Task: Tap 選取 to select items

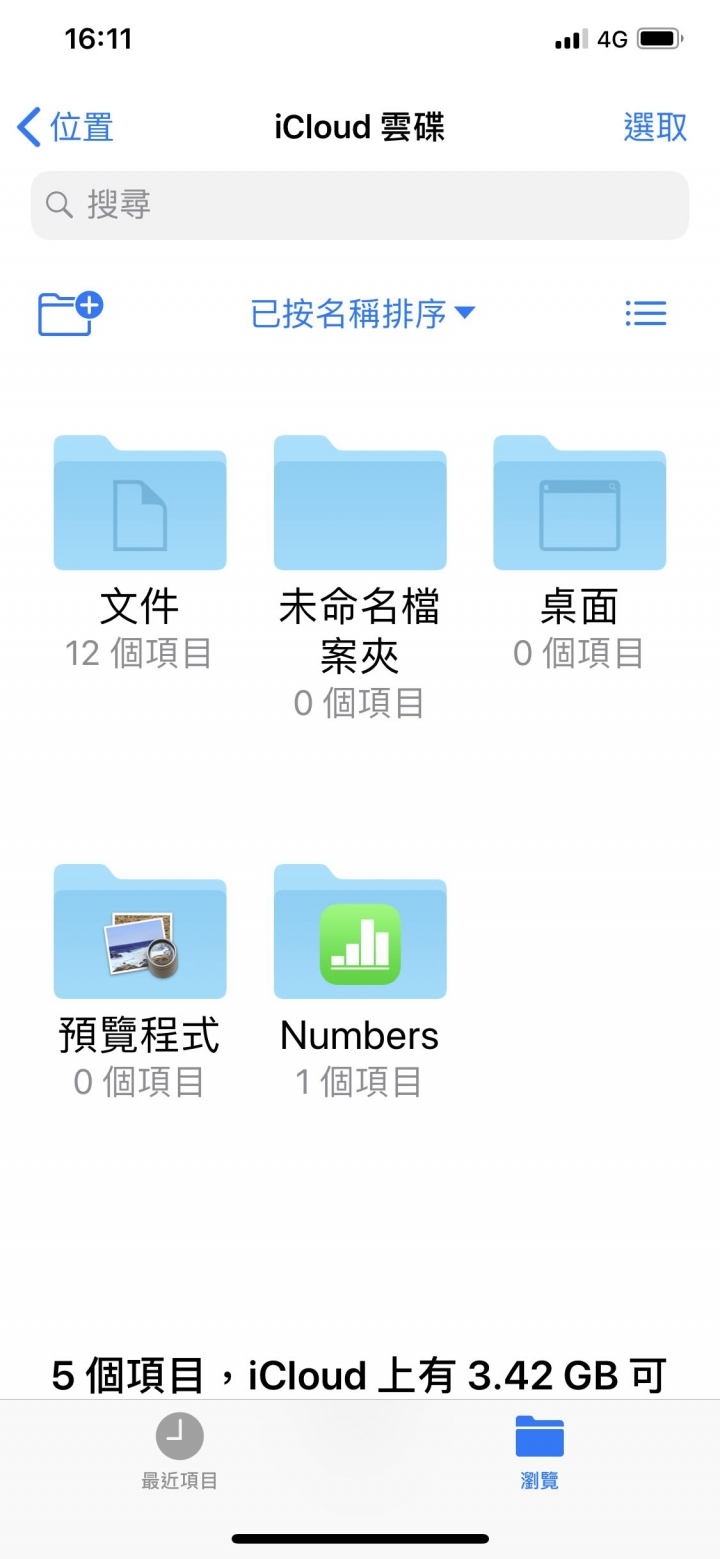Action: click(655, 128)
